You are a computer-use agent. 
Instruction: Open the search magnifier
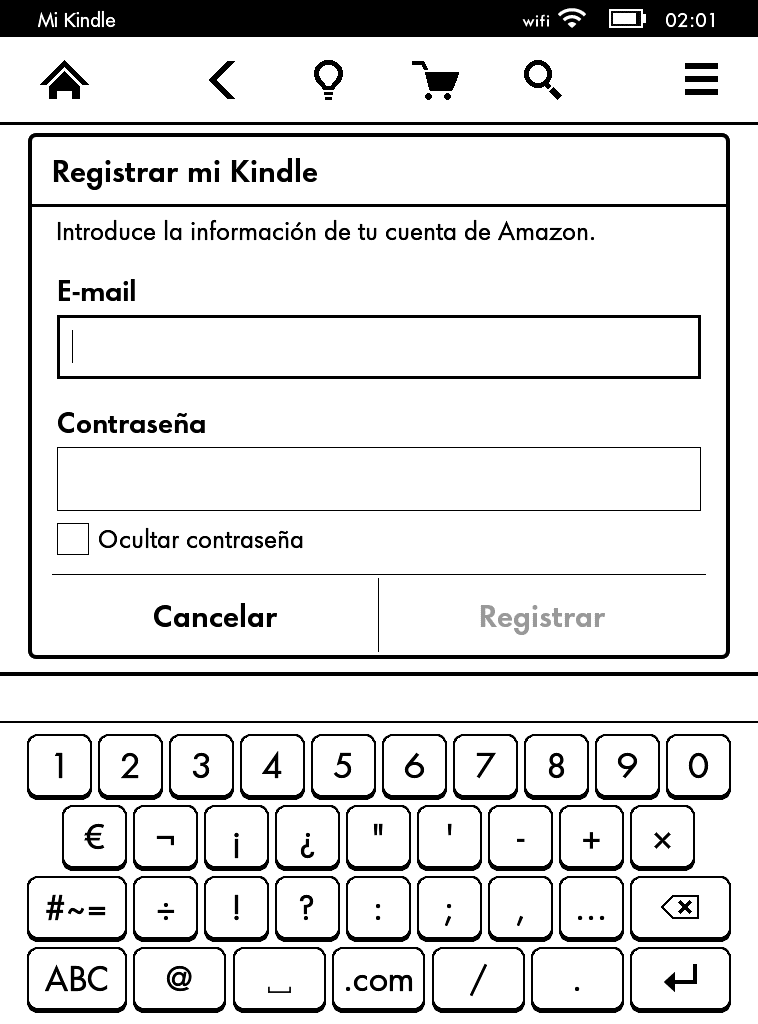click(x=543, y=80)
